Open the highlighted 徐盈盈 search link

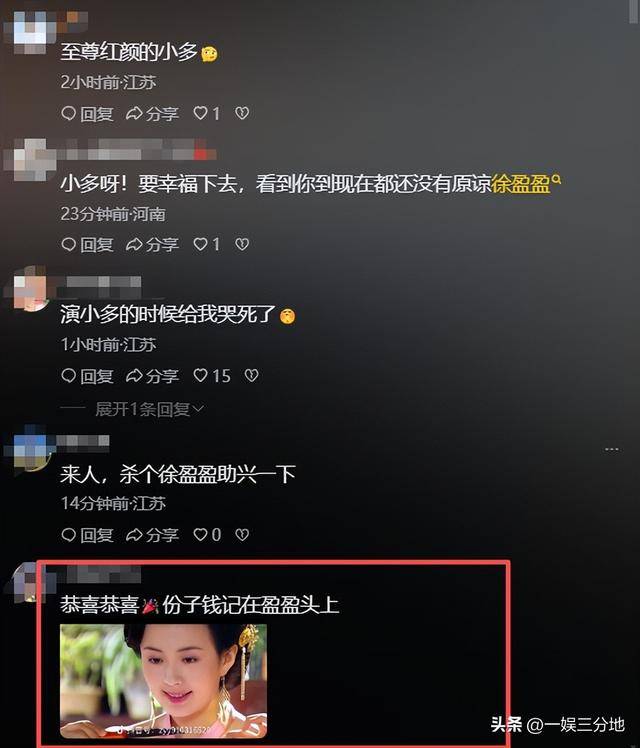(x=526, y=184)
